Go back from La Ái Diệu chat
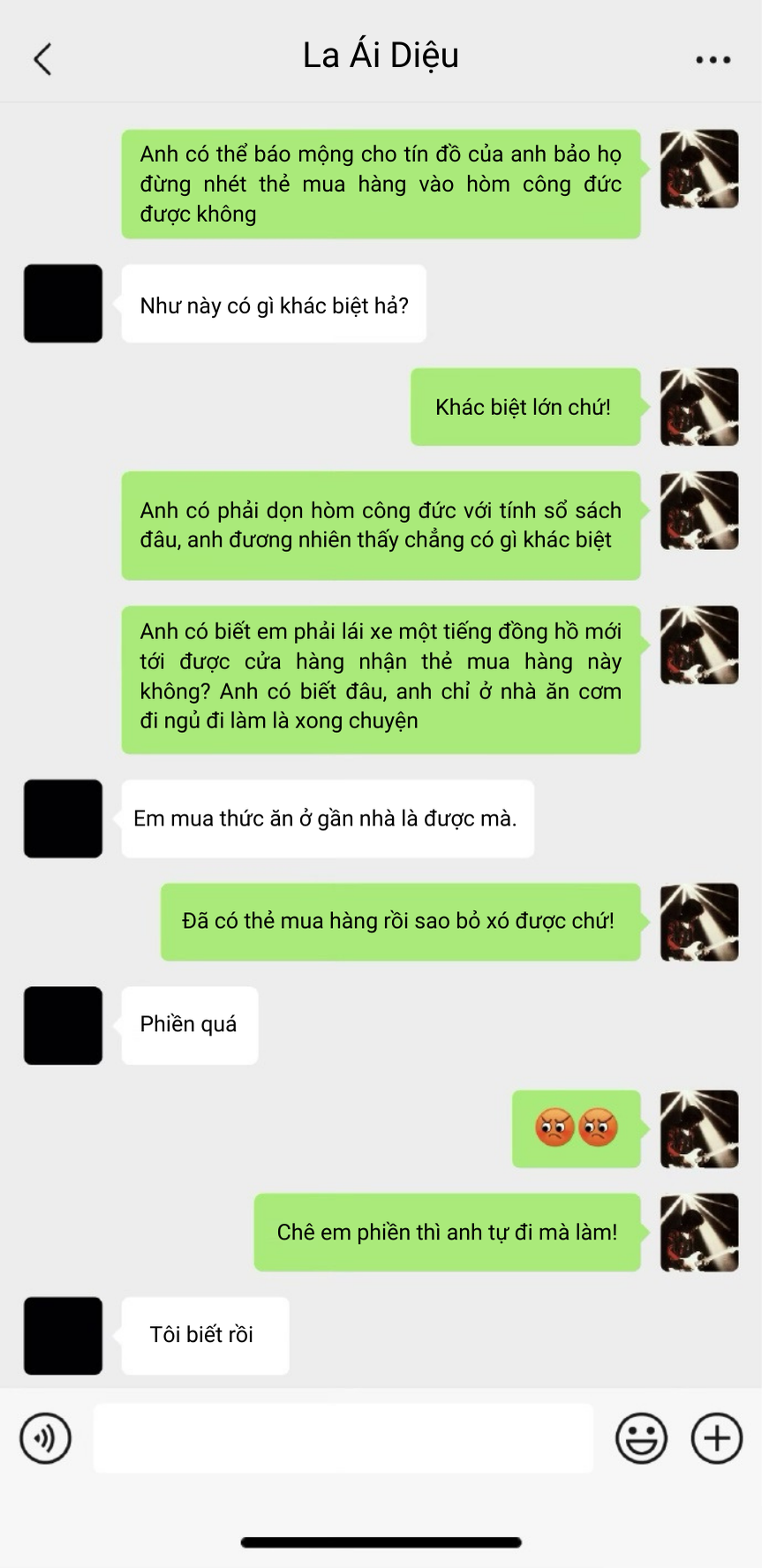 (42, 59)
